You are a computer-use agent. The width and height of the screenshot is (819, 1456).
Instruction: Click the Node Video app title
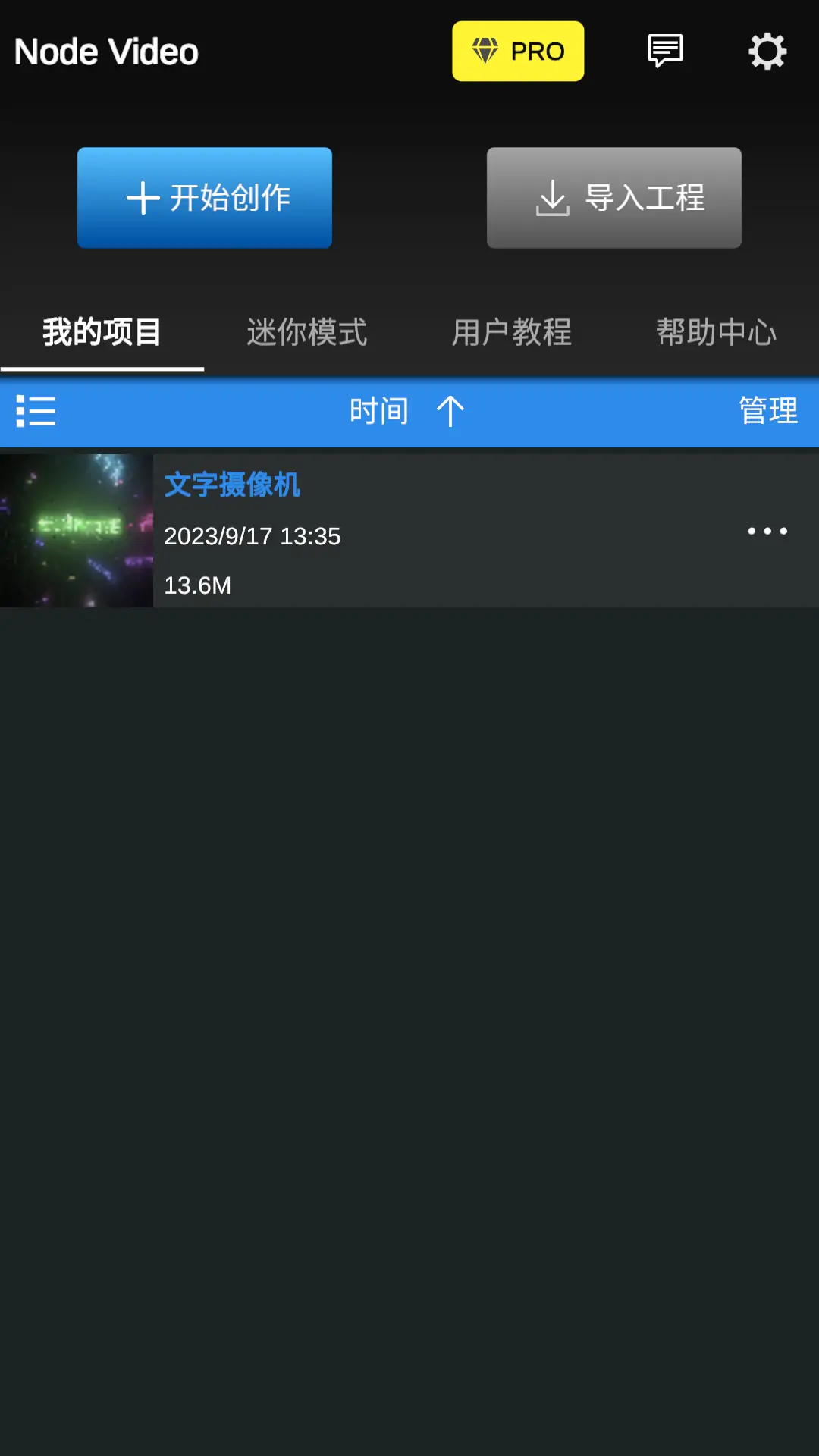click(x=106, y=51)
